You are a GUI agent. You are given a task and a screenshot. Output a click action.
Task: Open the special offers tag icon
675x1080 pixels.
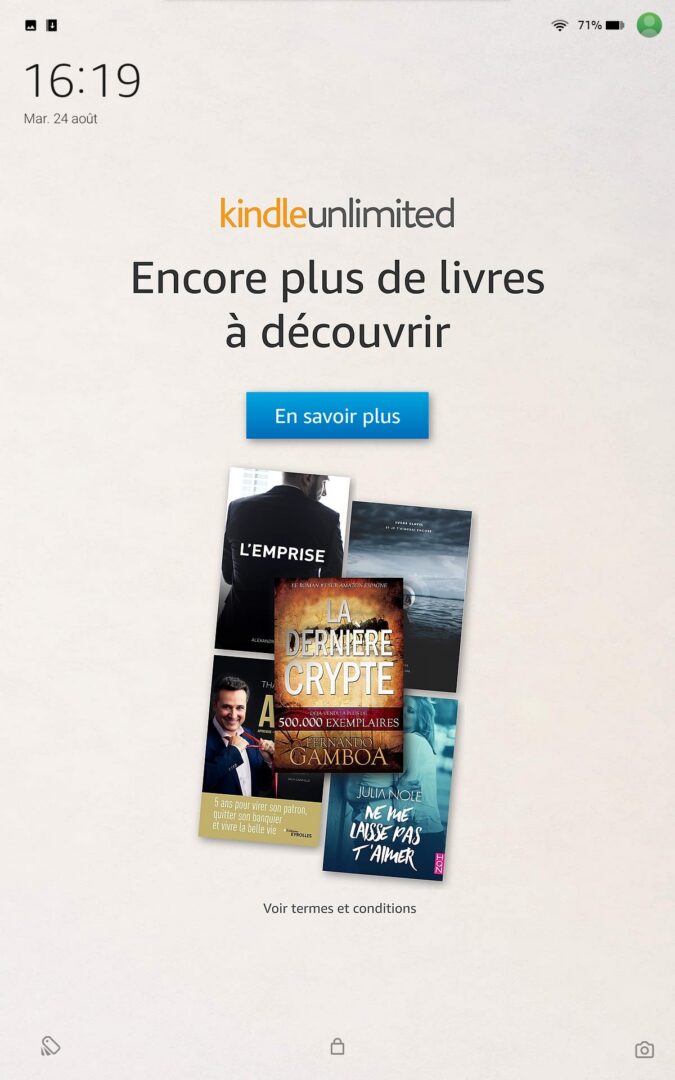click(x=50, y=1046)
